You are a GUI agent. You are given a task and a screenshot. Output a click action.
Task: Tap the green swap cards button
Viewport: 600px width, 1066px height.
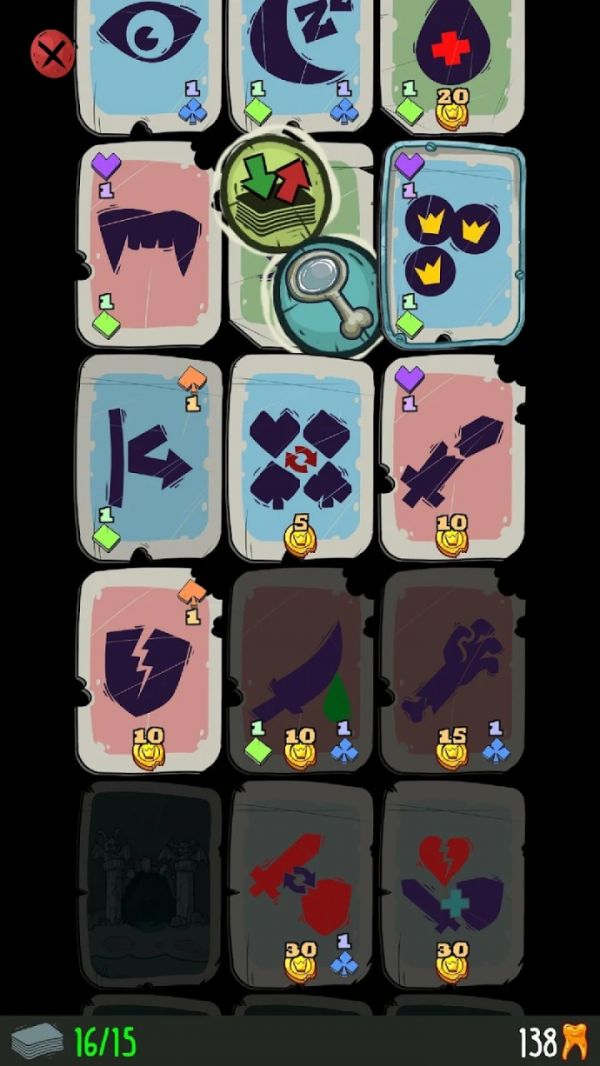pyautogui.click(x=276, y=188)
